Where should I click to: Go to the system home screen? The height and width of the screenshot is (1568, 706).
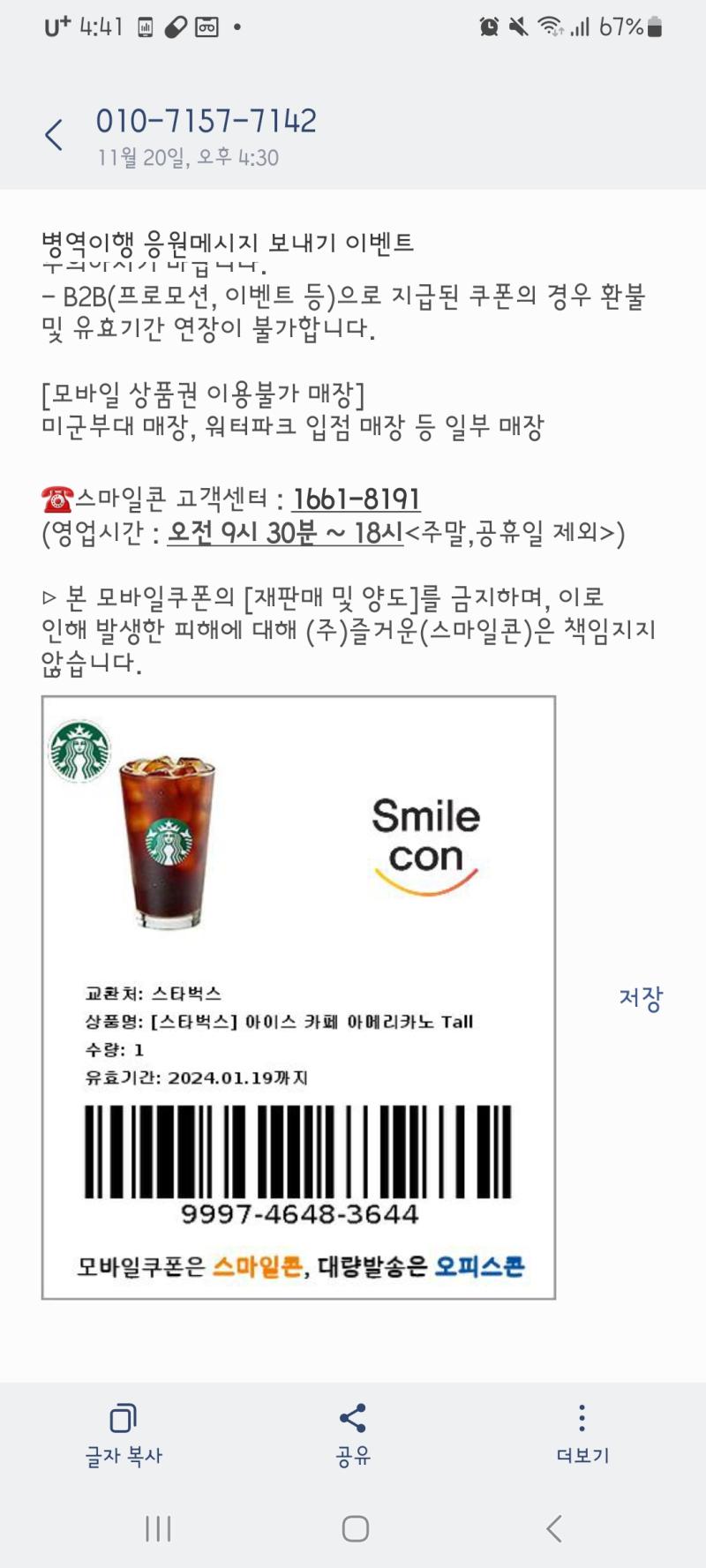coord(355,1529)
